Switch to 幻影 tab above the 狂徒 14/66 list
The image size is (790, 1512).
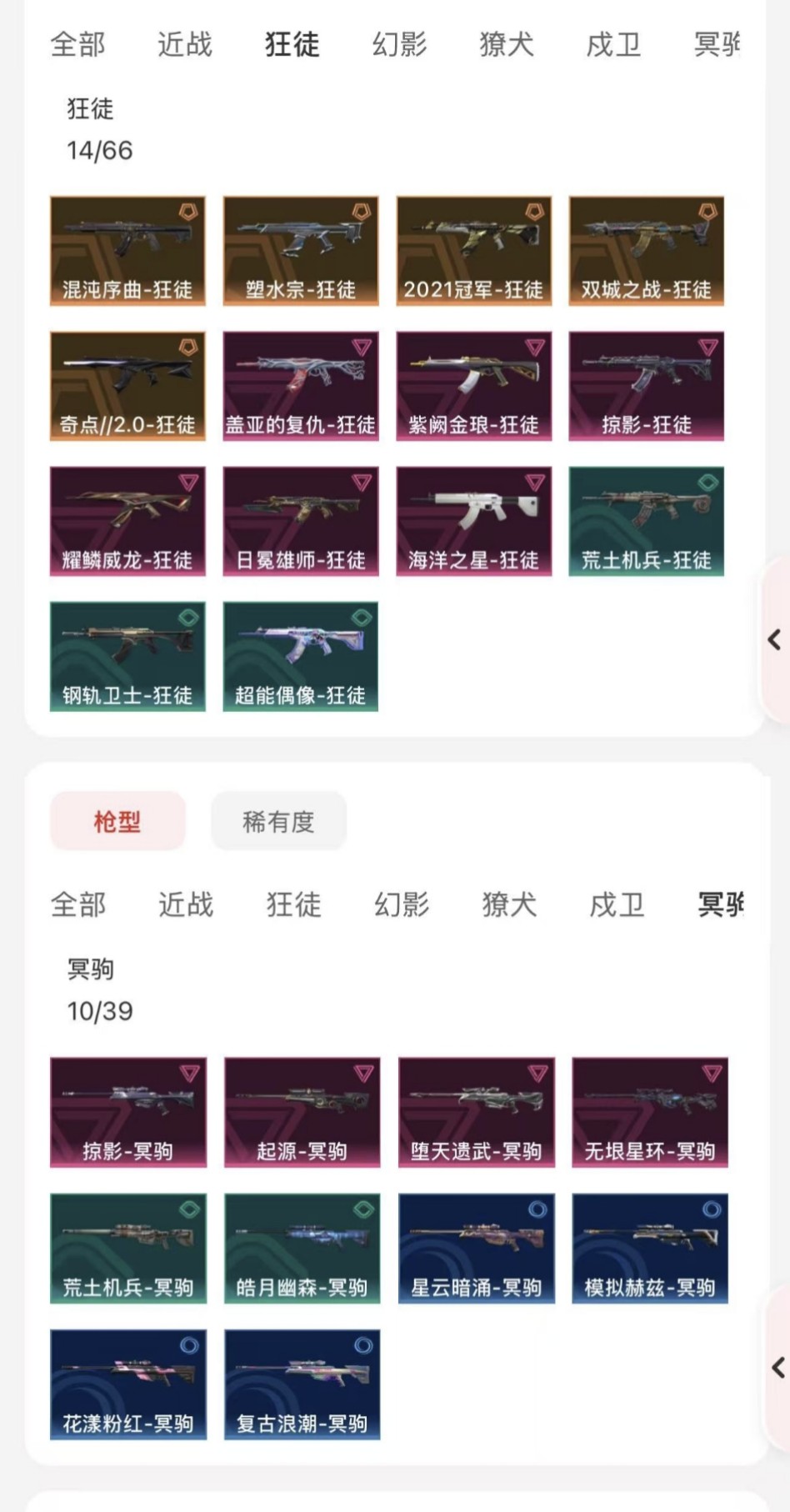pos(399,44)
